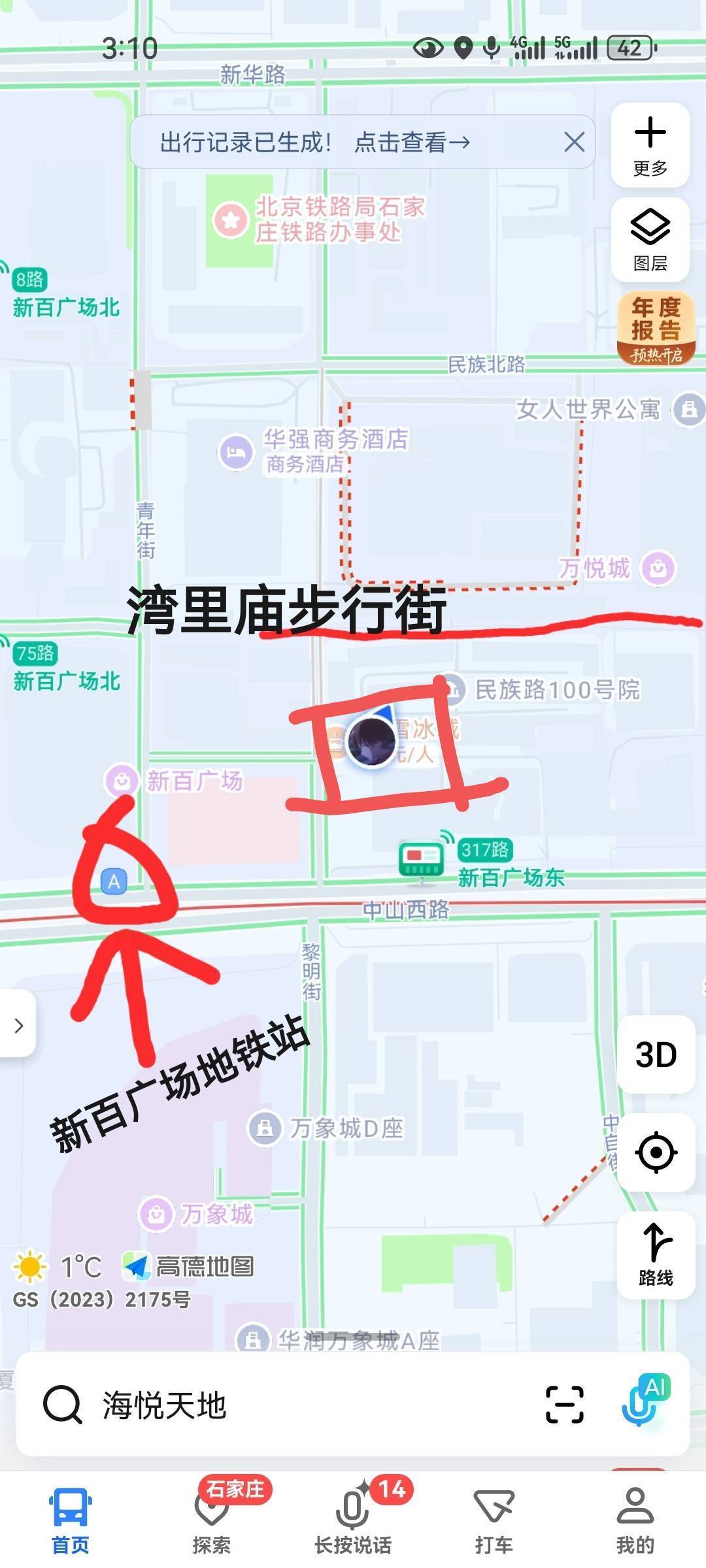Open the 长按说话 voice tab
This screenshot has width=706, height=1568.
352,1519
